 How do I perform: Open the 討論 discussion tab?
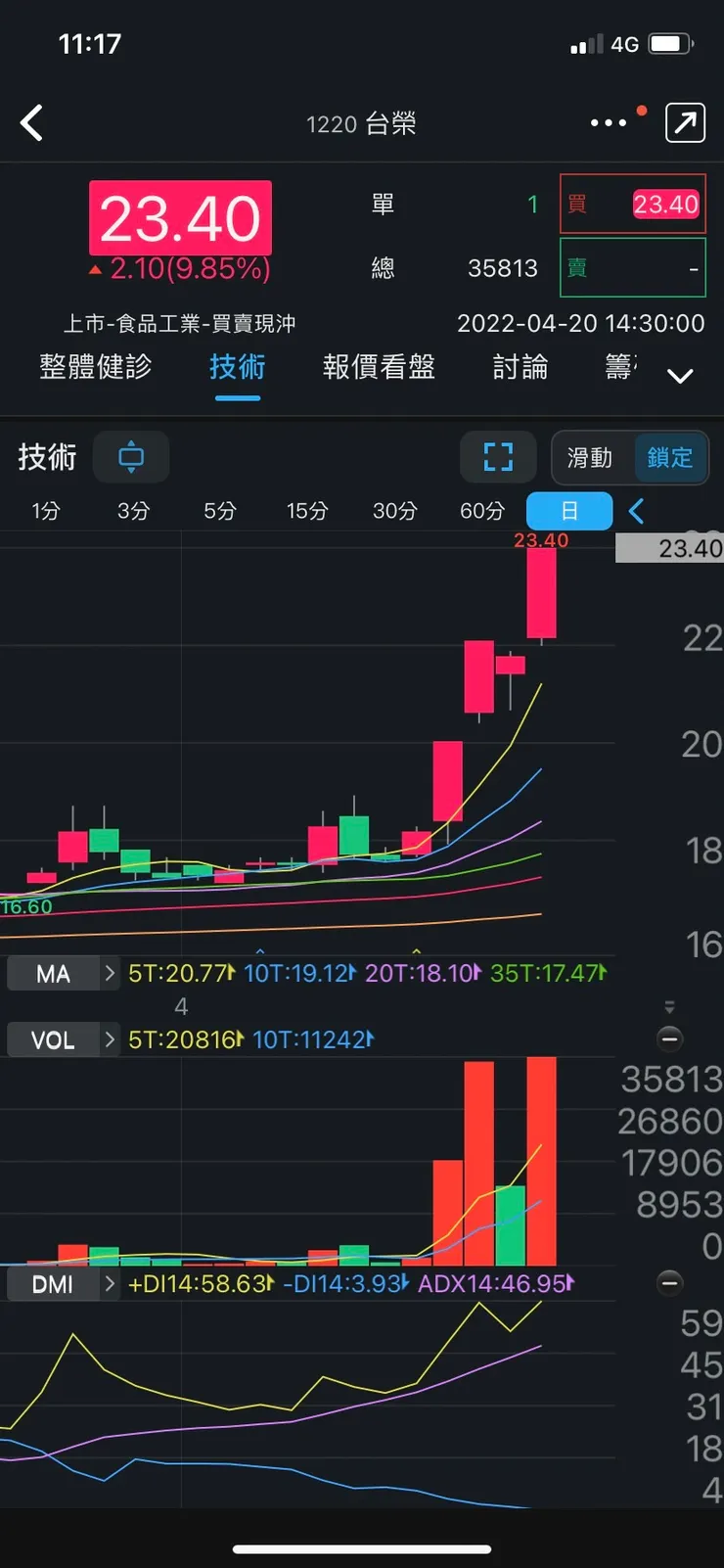click(x=519, y=367)
